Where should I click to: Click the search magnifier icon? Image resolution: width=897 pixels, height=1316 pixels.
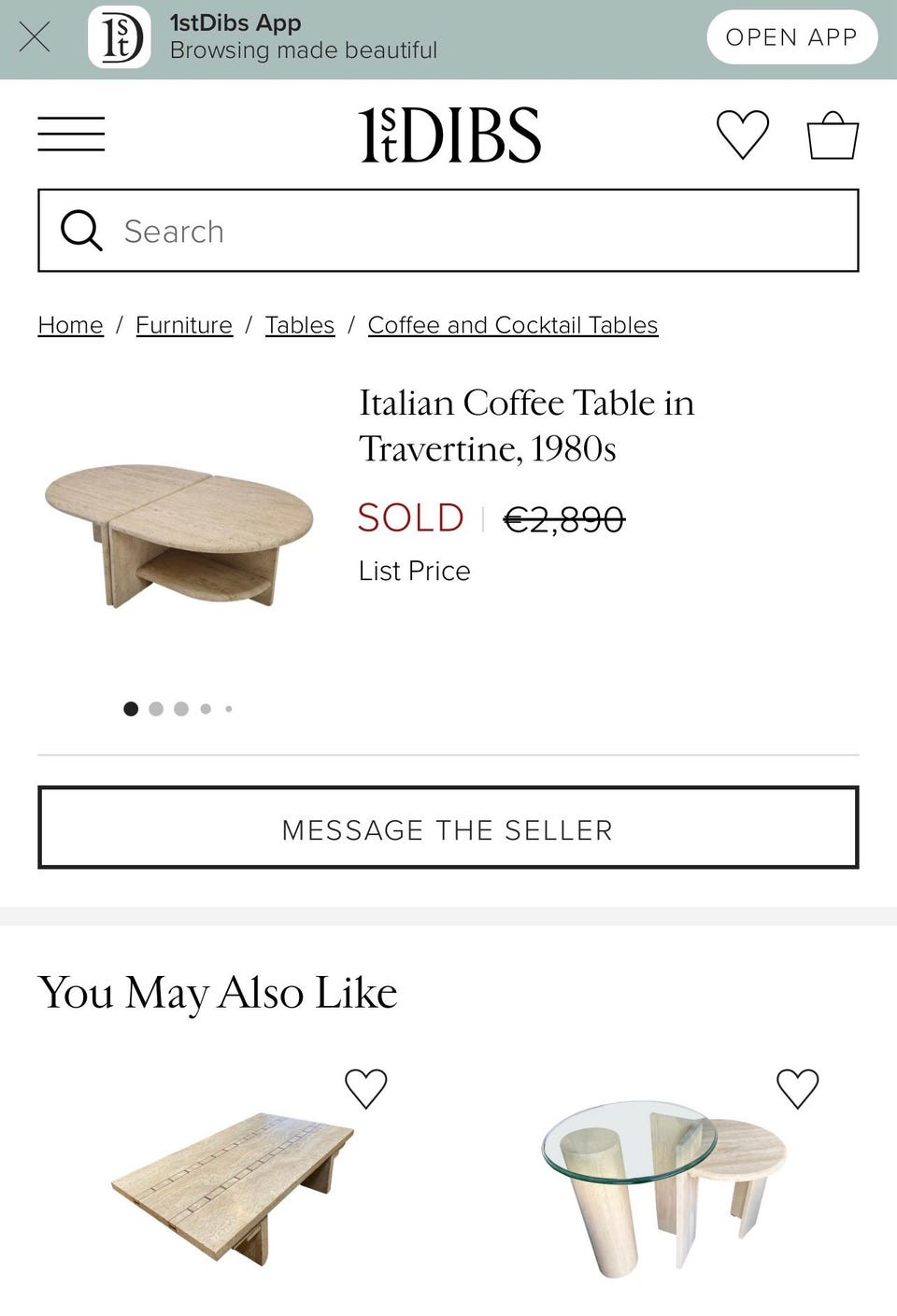click(80, 230)
